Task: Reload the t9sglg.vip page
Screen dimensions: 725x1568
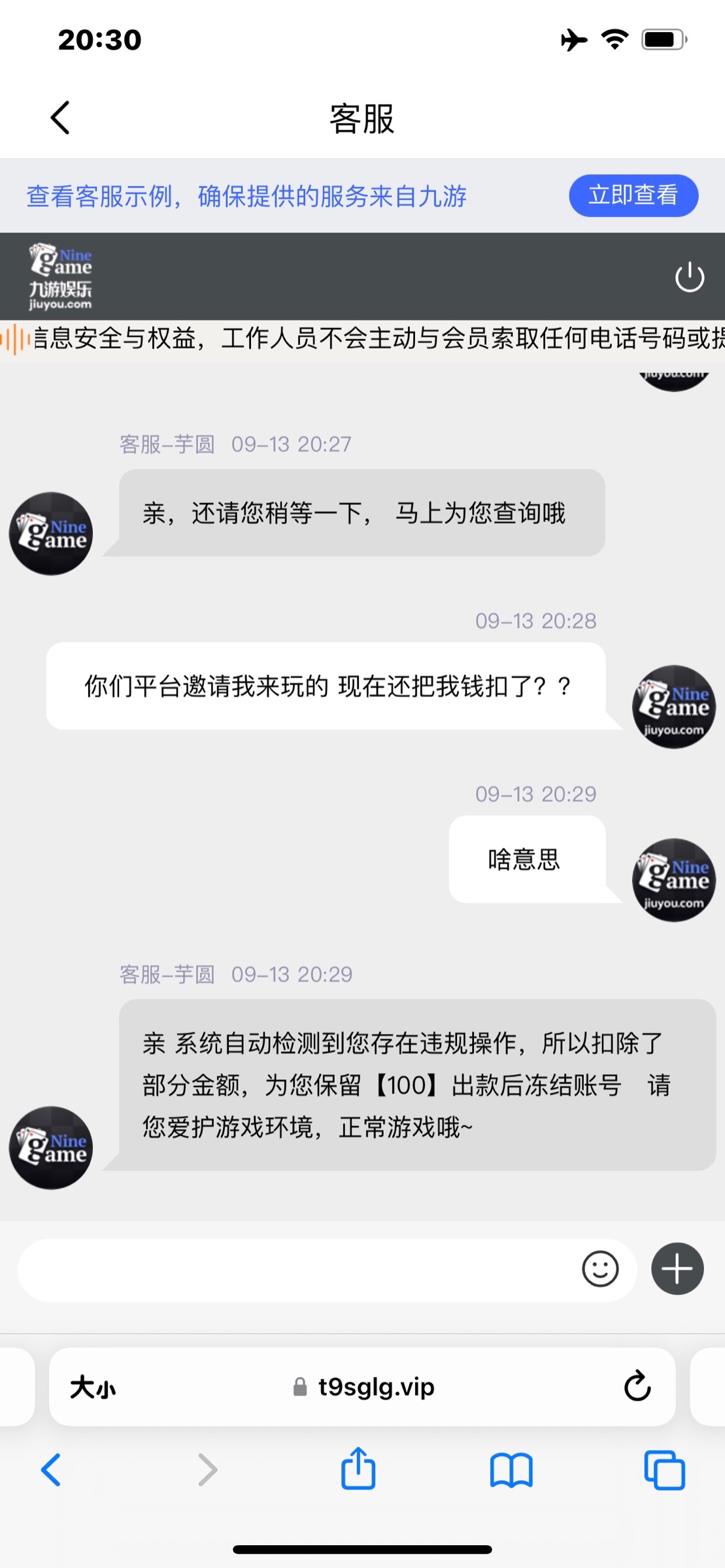Action: click(x=637, y=1386)
